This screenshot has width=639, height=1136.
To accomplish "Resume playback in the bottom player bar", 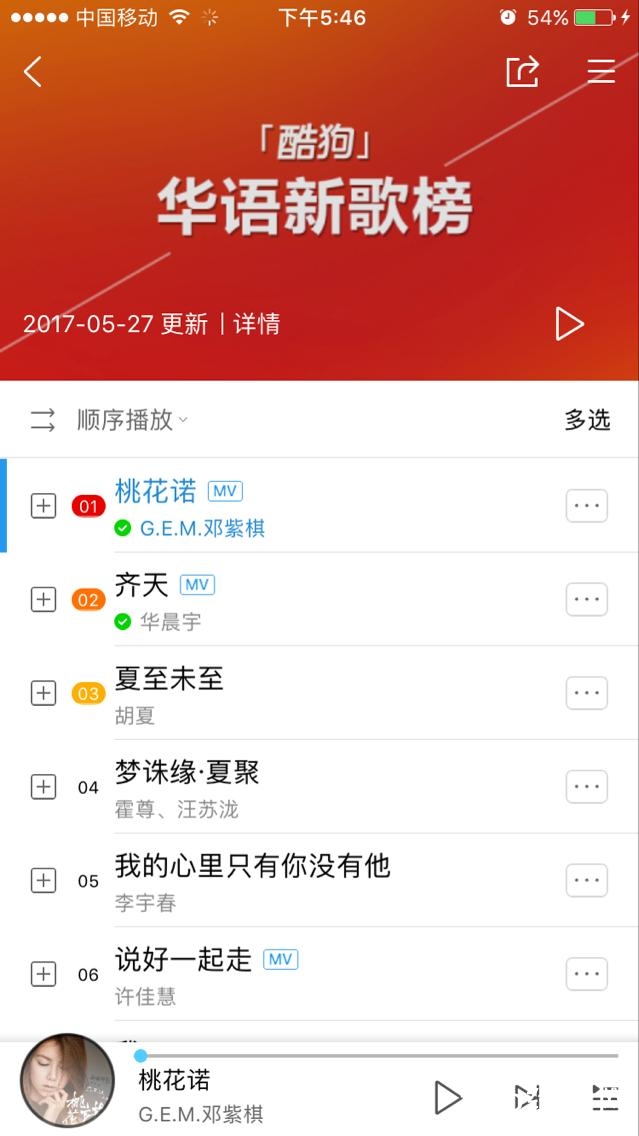I will point(447,1098).
